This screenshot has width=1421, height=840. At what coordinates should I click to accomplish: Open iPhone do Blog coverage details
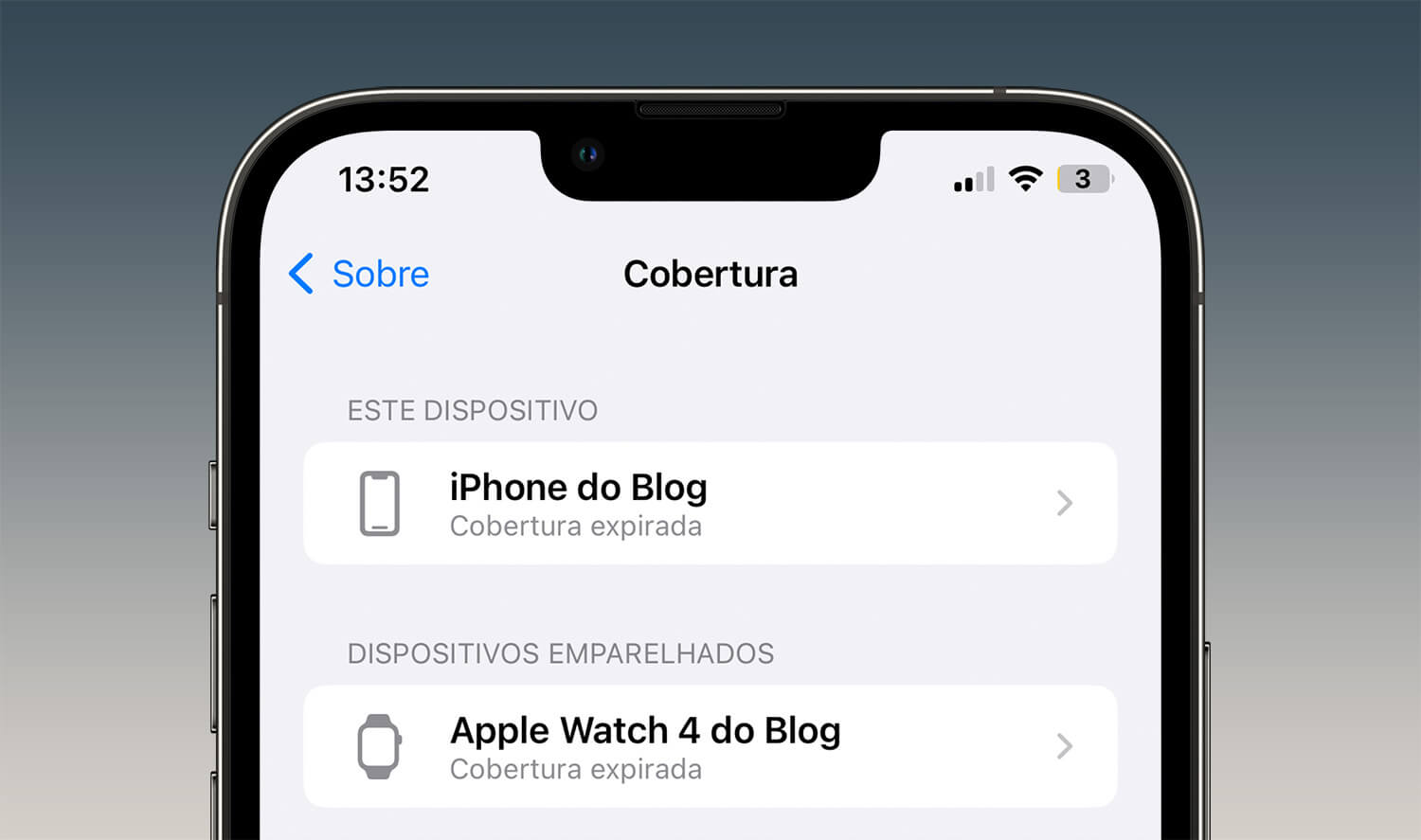[x=710, y=503]
